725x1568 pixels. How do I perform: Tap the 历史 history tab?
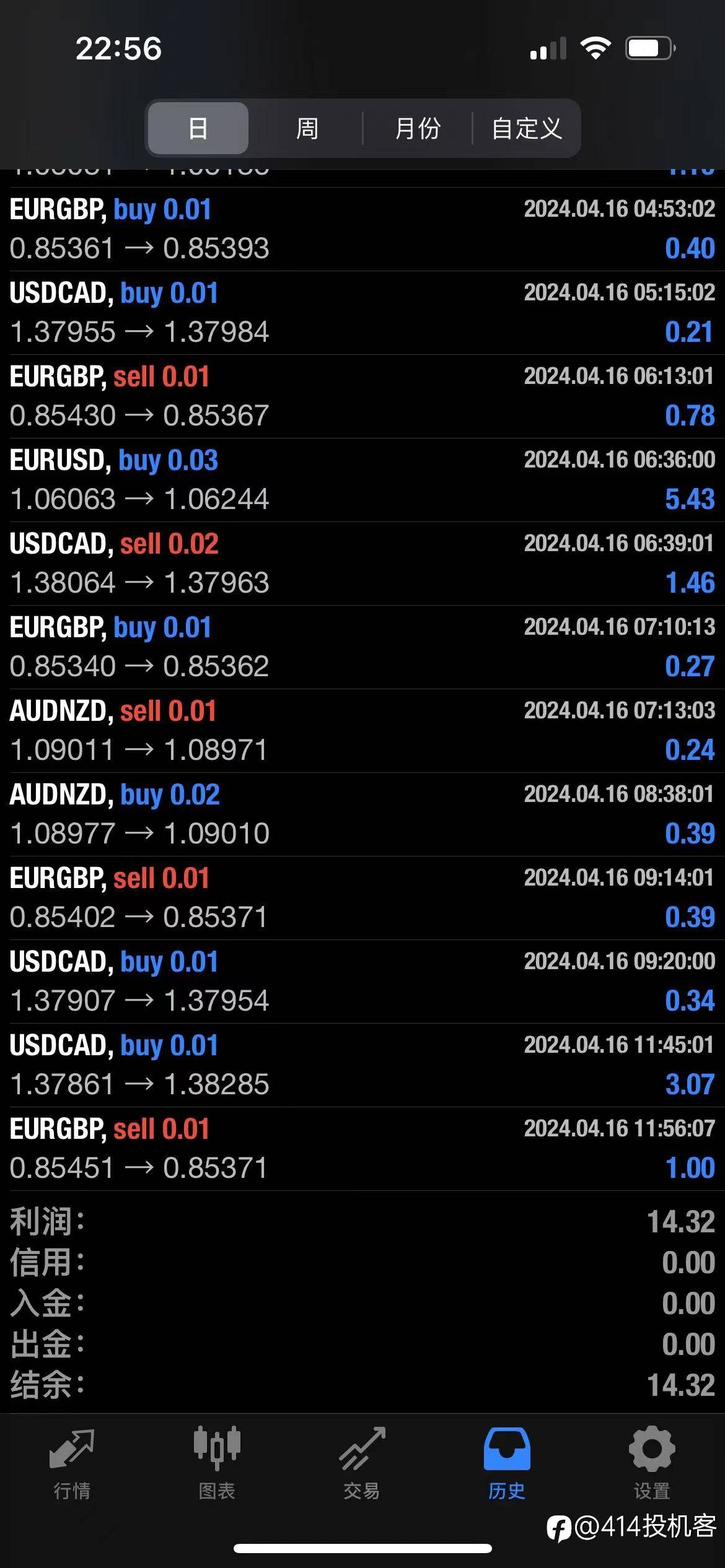point(507,1463)
